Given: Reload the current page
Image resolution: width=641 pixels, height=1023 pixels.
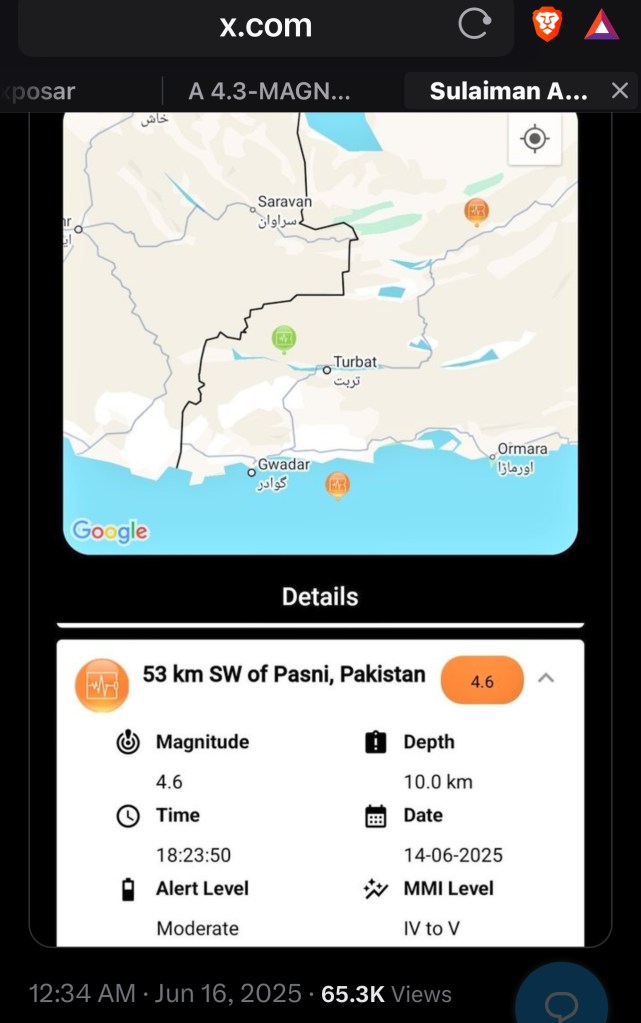Looking at the screenshot, I should pyautogui.click(x=474, y=25).
